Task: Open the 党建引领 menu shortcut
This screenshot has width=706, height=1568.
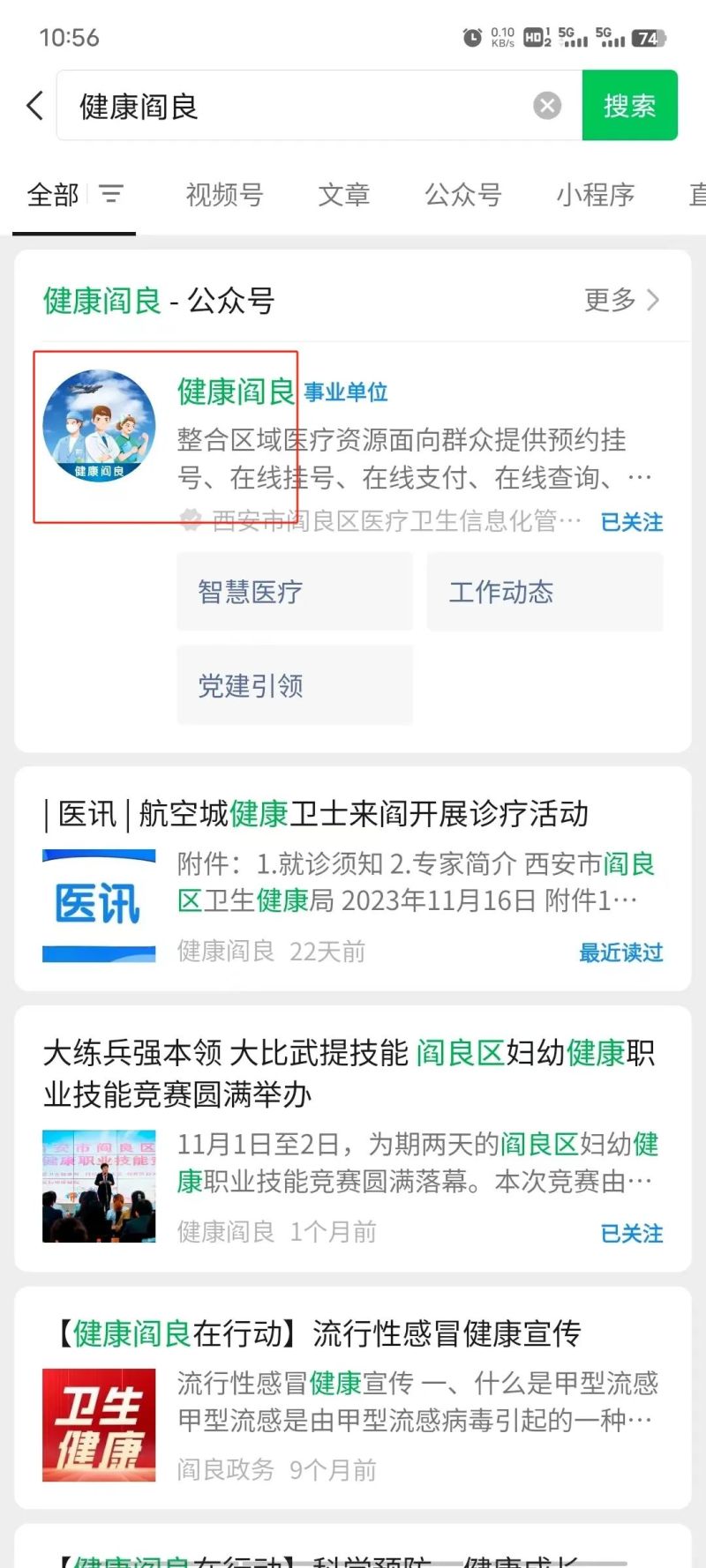Action: 294,685
